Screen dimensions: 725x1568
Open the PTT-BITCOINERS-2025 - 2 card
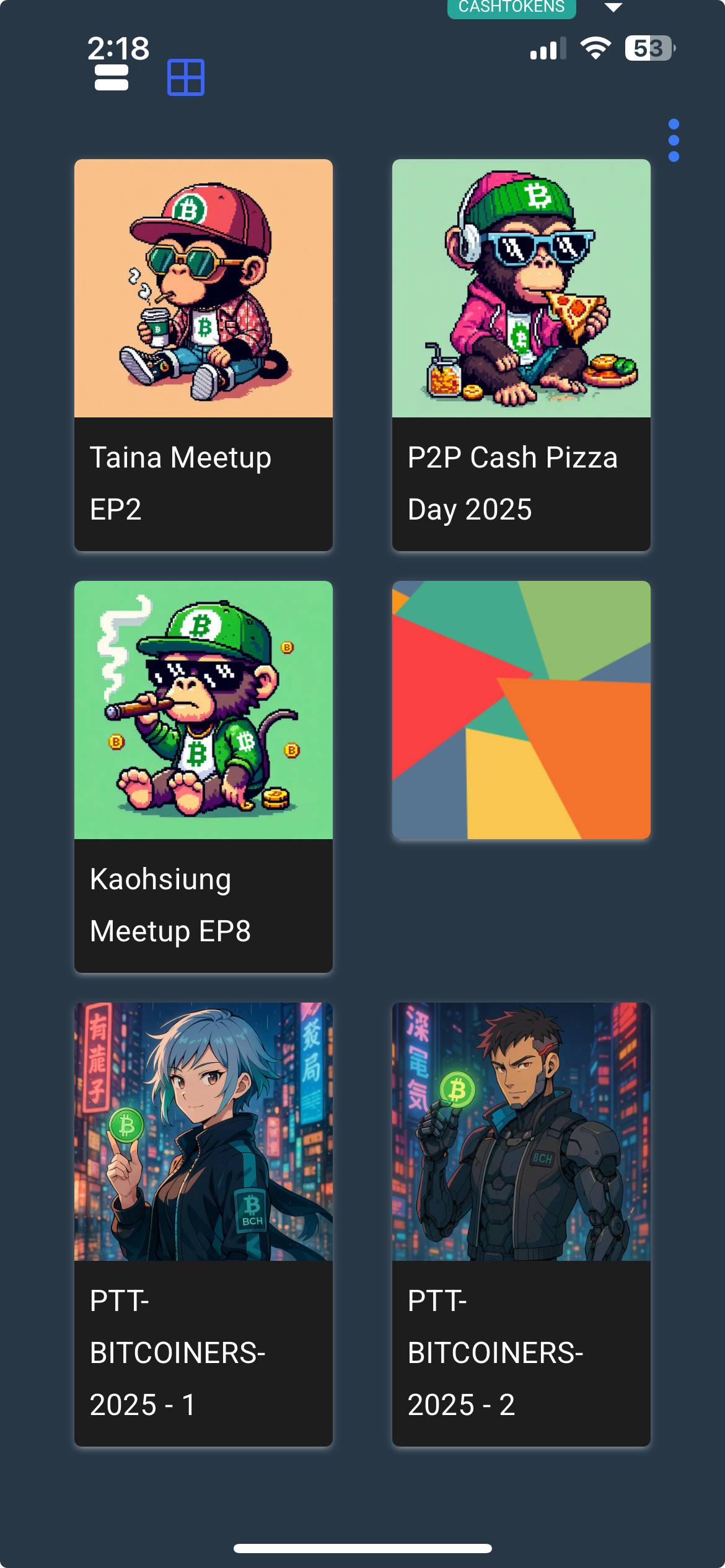click(521, 1223)
